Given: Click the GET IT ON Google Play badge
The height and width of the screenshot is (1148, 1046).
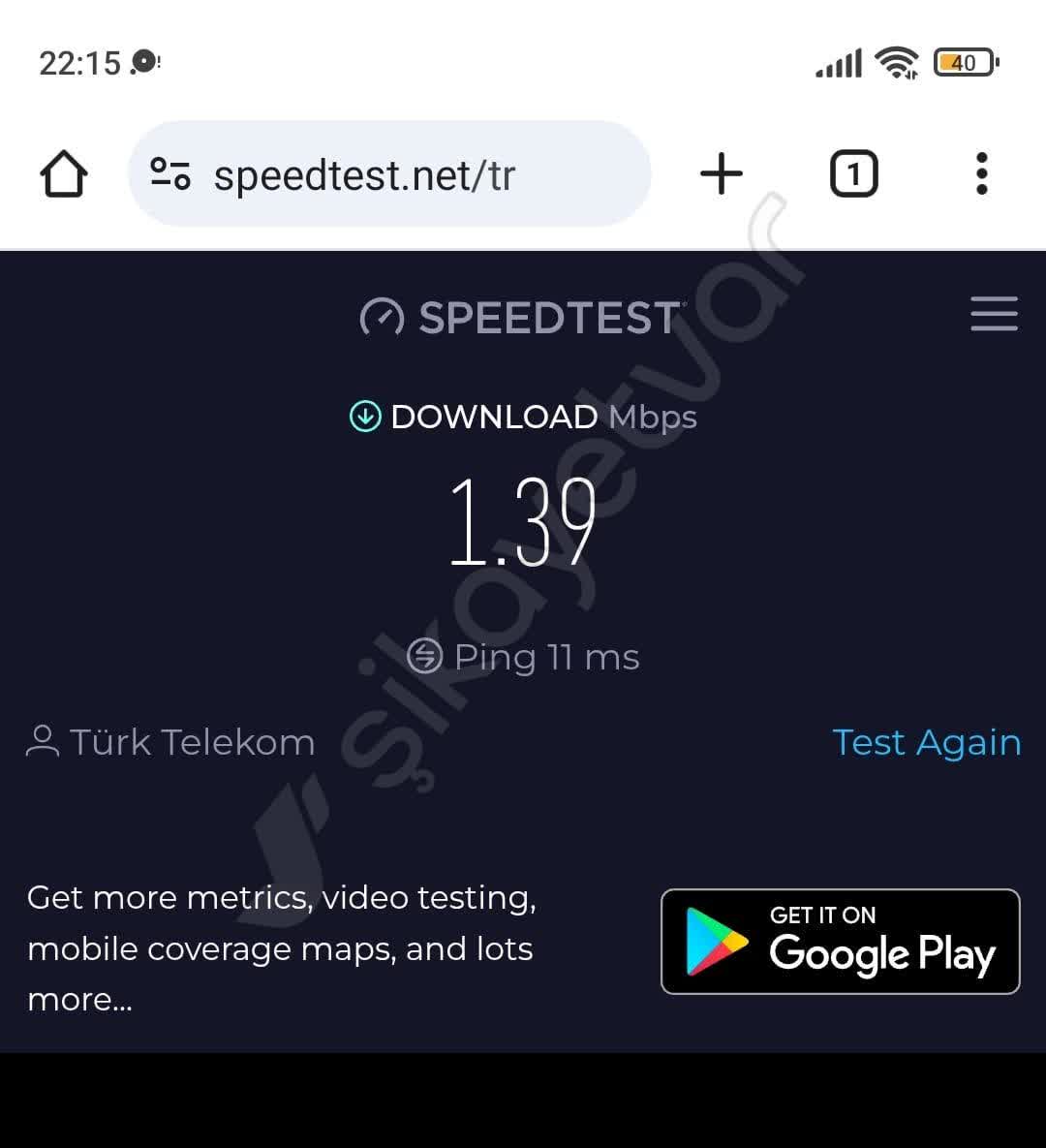Looking at the screenshot, I should click(x=840, y=941).
